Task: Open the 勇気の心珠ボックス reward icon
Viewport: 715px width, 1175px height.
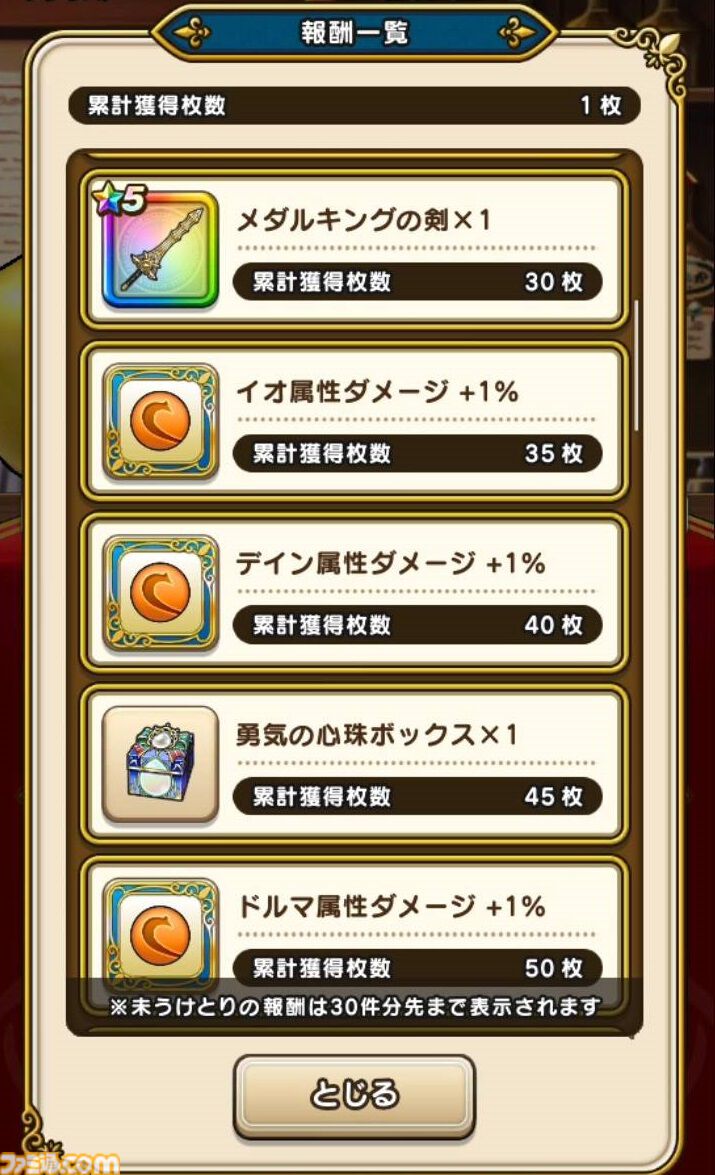Action: (160, 763)
